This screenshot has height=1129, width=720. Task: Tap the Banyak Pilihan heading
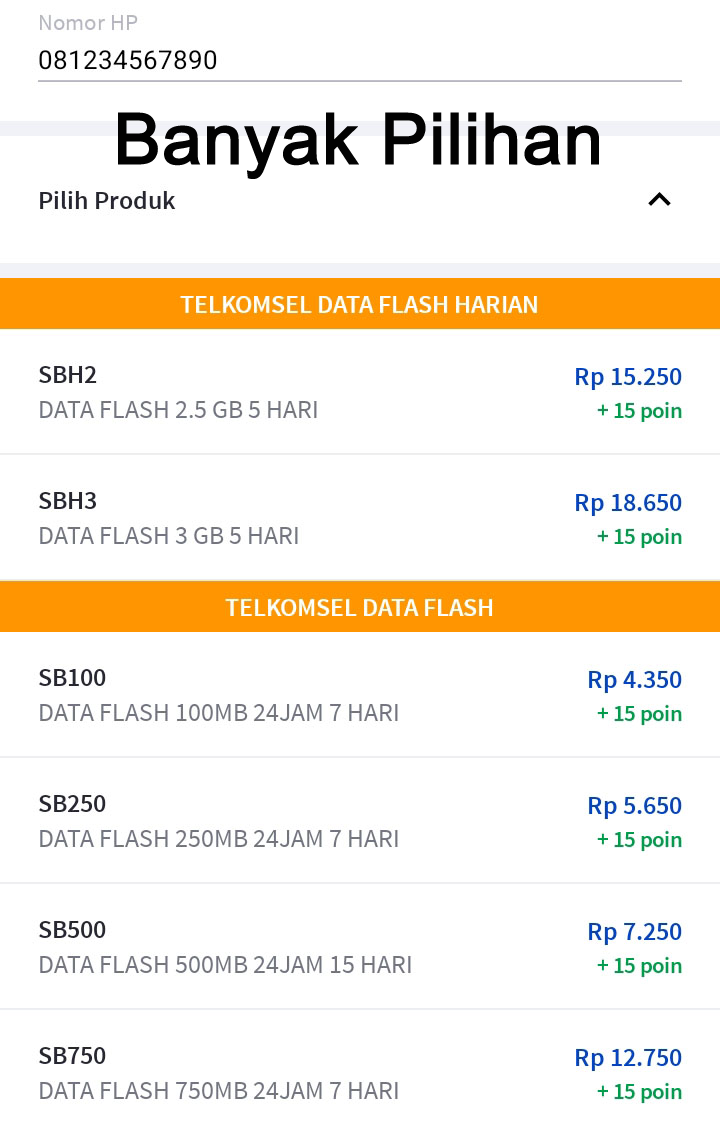tap(358, 138)
